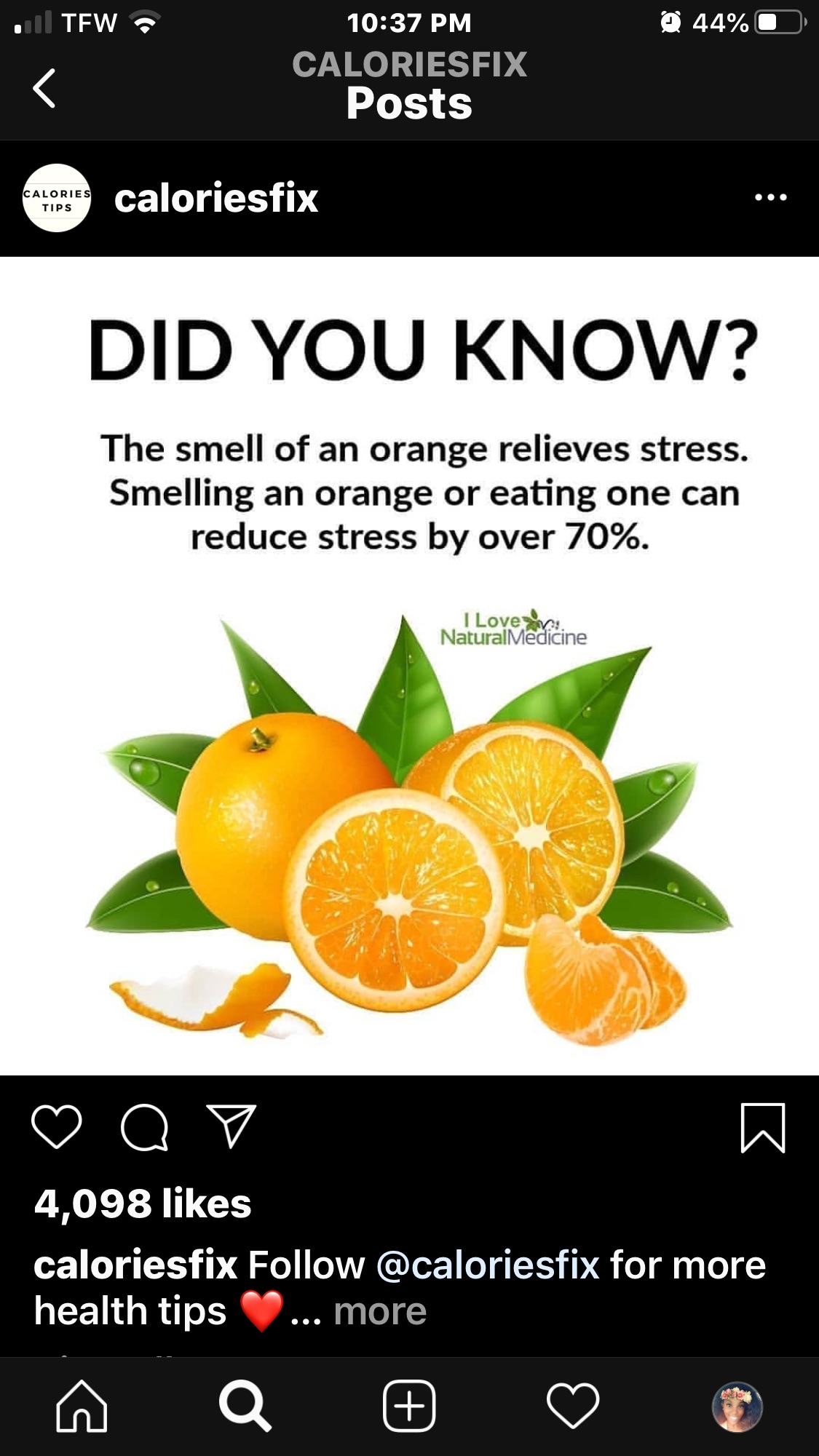Open the @caloriesfix mention in caption
The height and width of the screenshot is (1456, 819).
click(488, 1265)
